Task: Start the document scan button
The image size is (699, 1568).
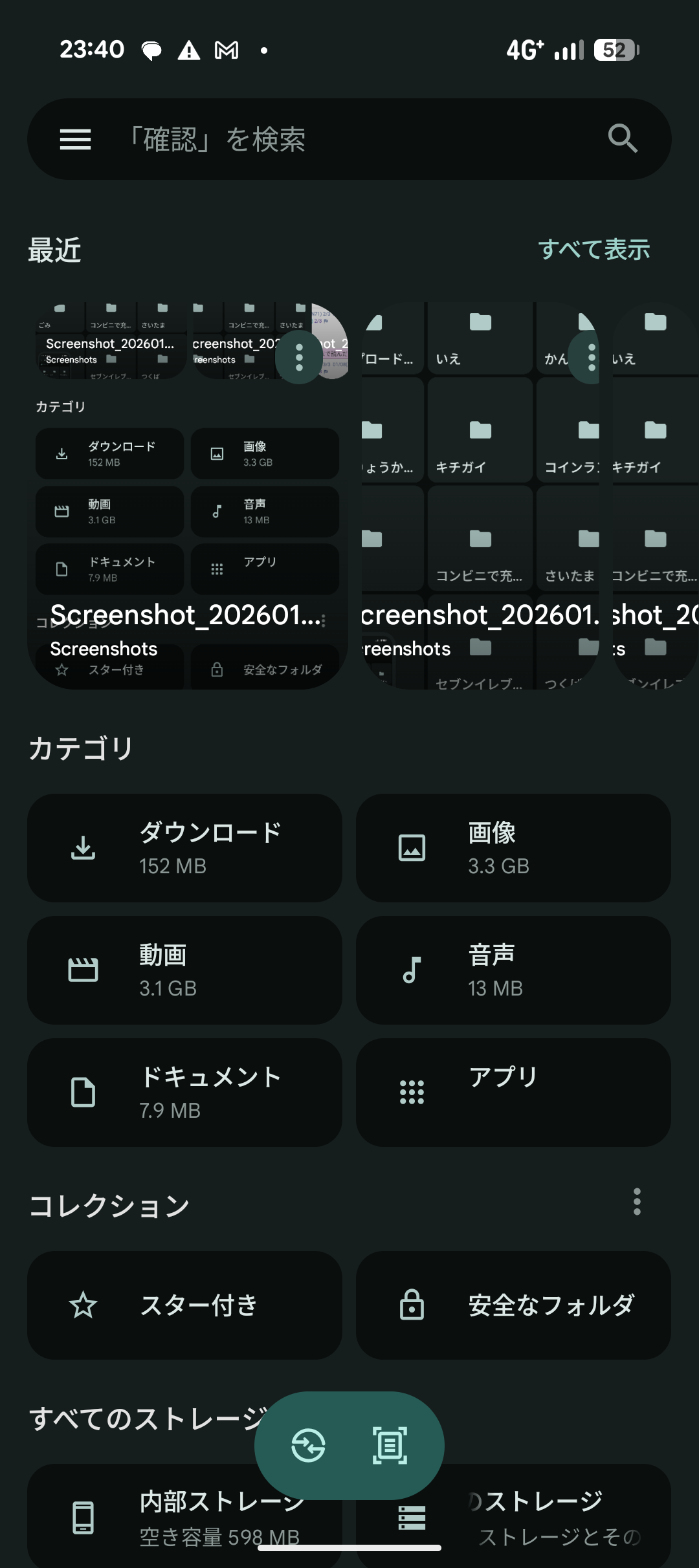Action: point(390,1446)
